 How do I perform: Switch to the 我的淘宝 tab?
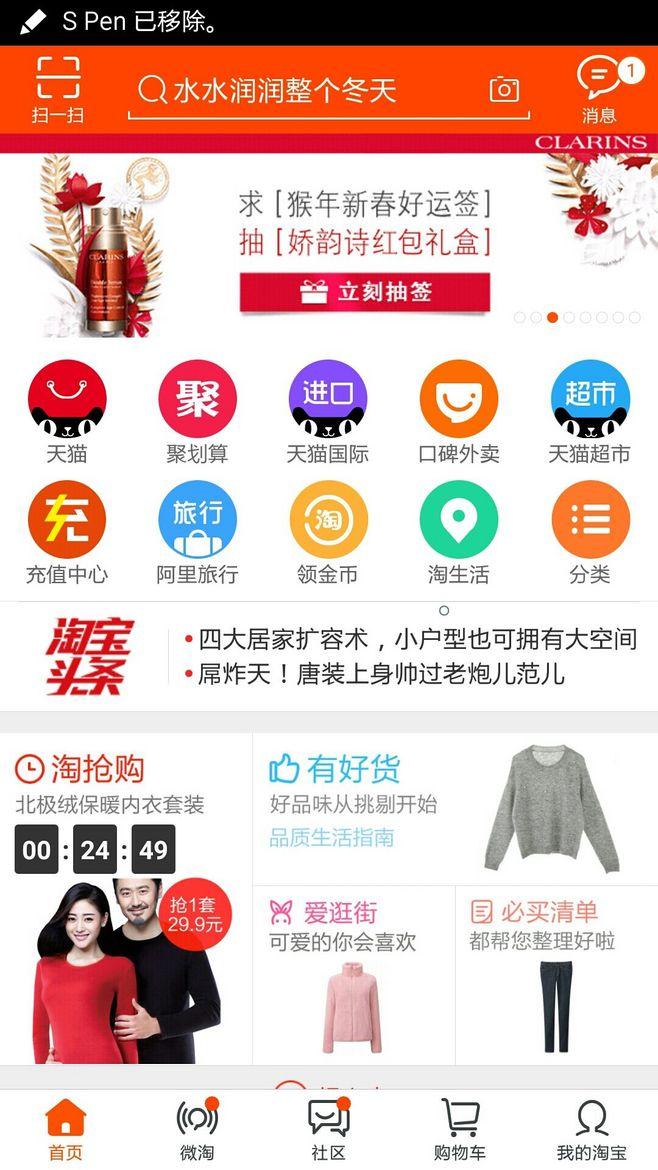click(592, 1128)
